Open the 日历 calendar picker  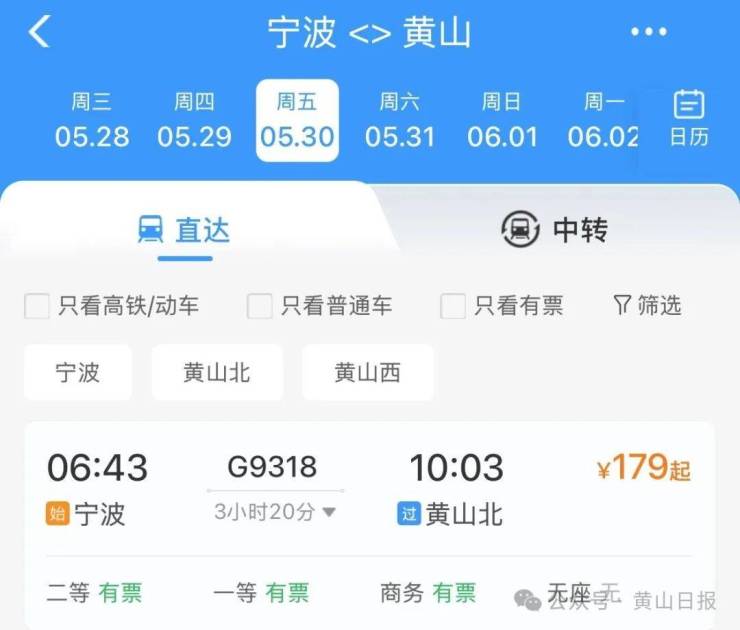click(688, 120)
